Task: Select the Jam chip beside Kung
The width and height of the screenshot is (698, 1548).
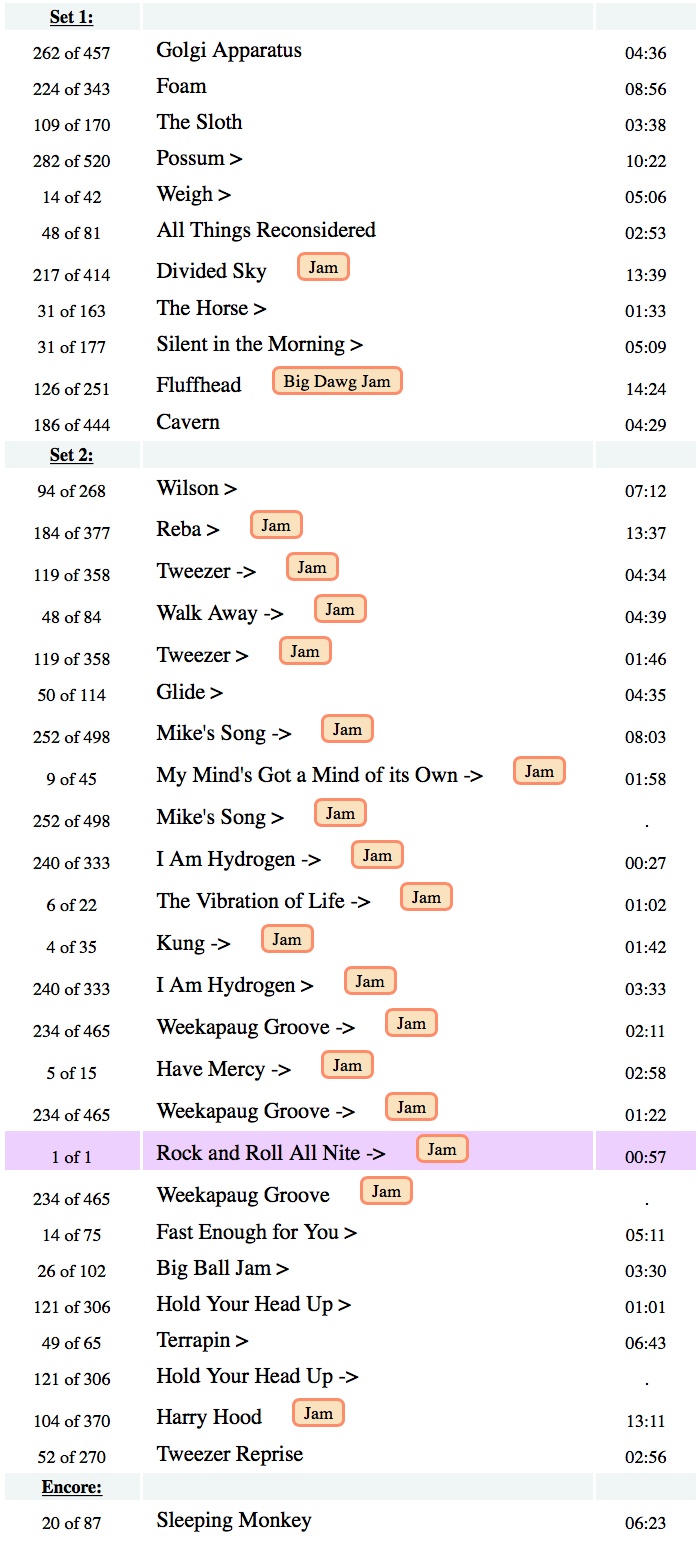Action: click(x=287, y=939)
